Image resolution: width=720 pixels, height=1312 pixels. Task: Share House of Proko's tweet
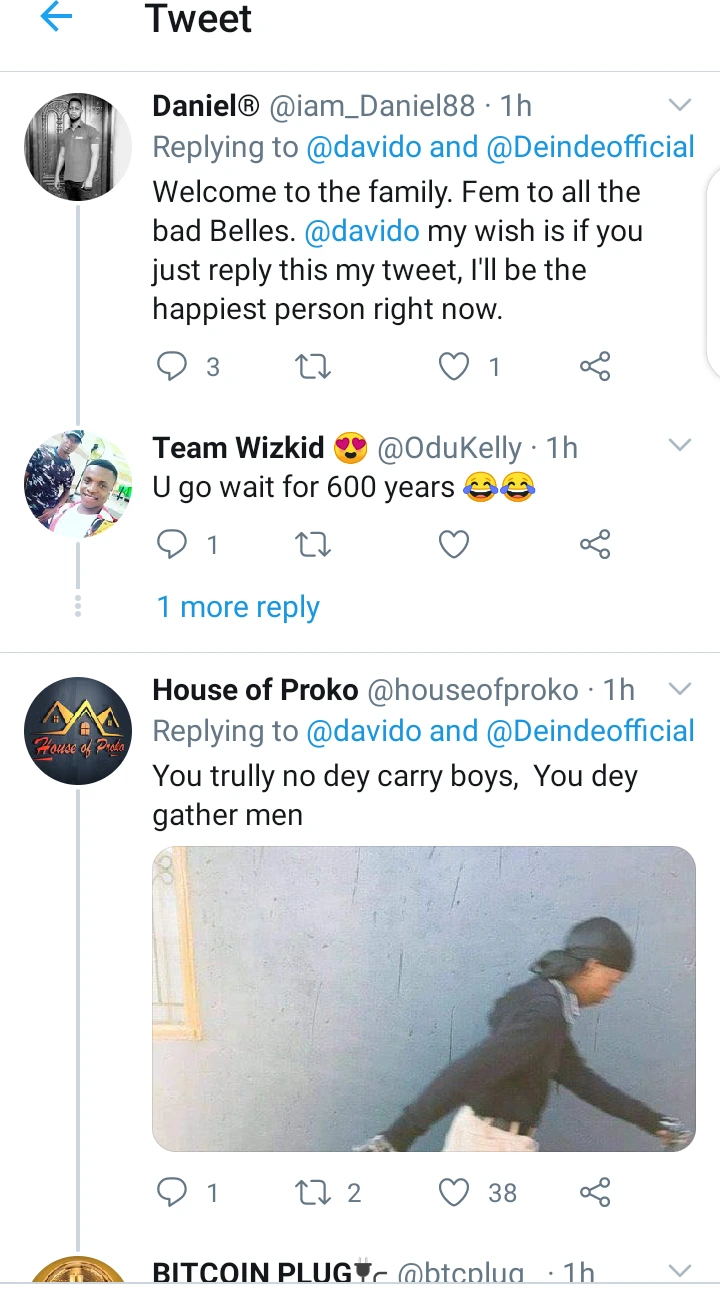coord(595,1192)
